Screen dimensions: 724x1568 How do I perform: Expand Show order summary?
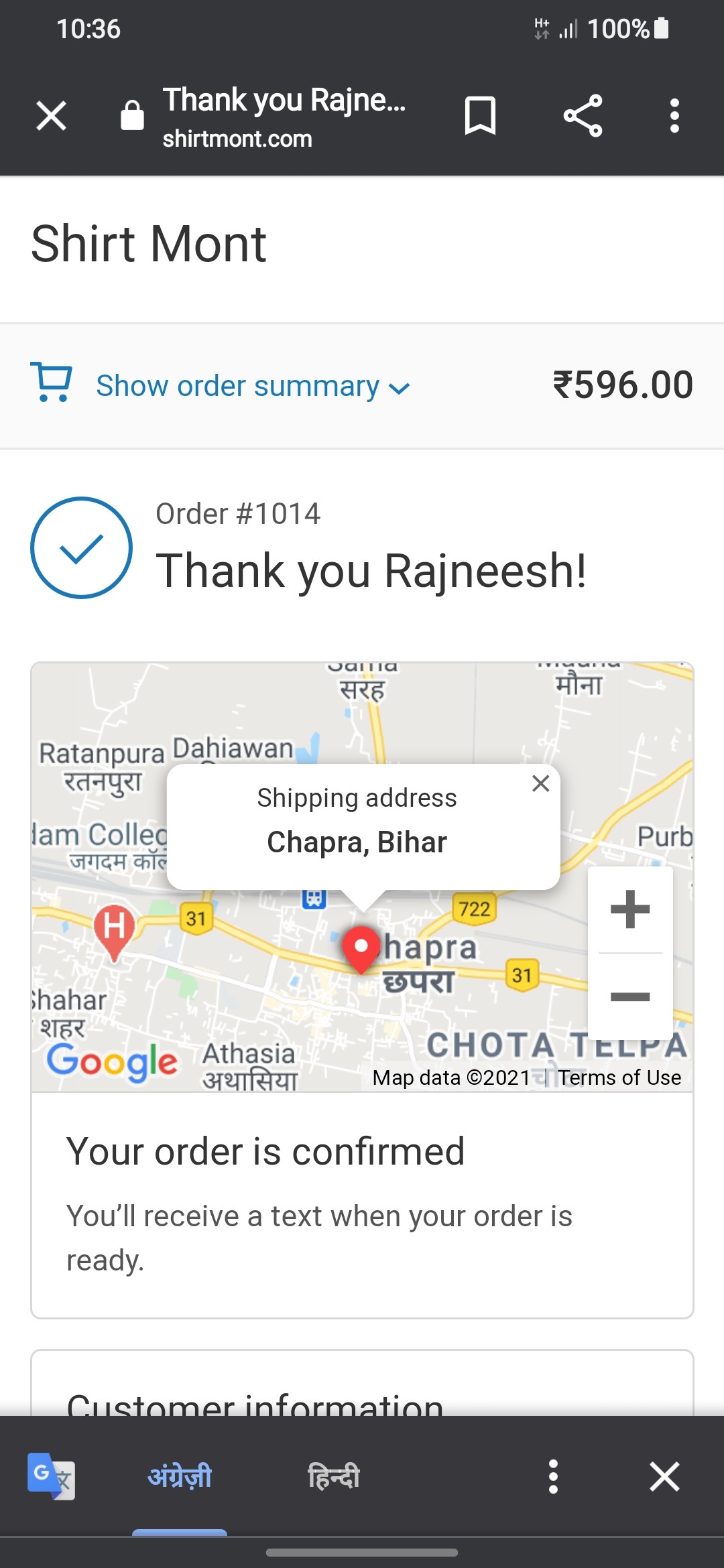click(252, 387)
